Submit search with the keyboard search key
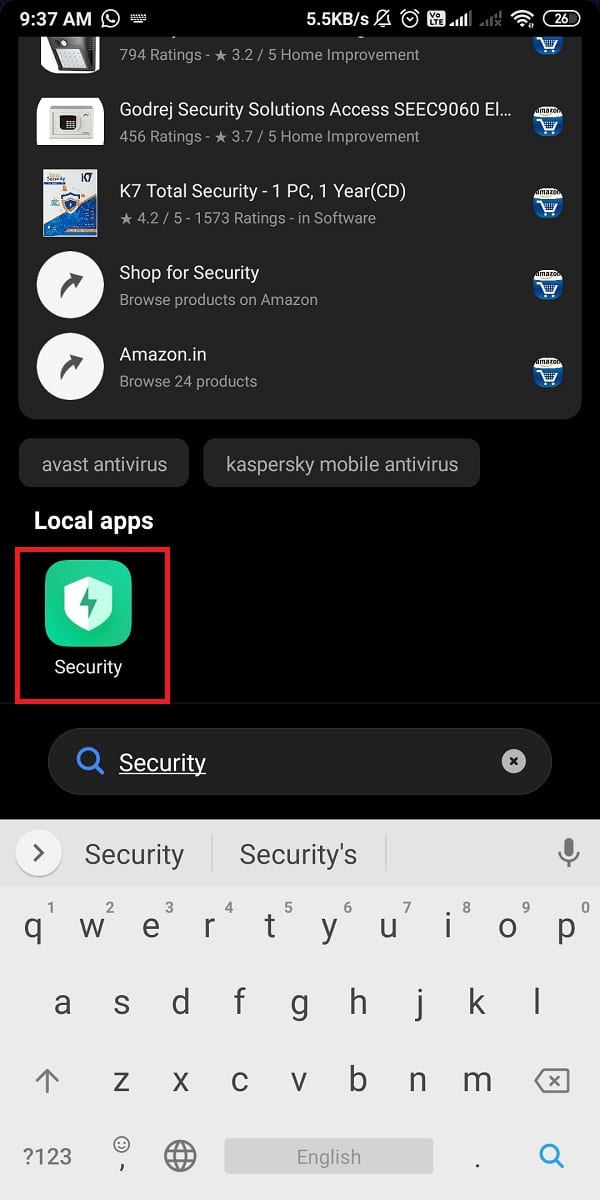This screenshot has width=600, height=1200. point(551,1157)
